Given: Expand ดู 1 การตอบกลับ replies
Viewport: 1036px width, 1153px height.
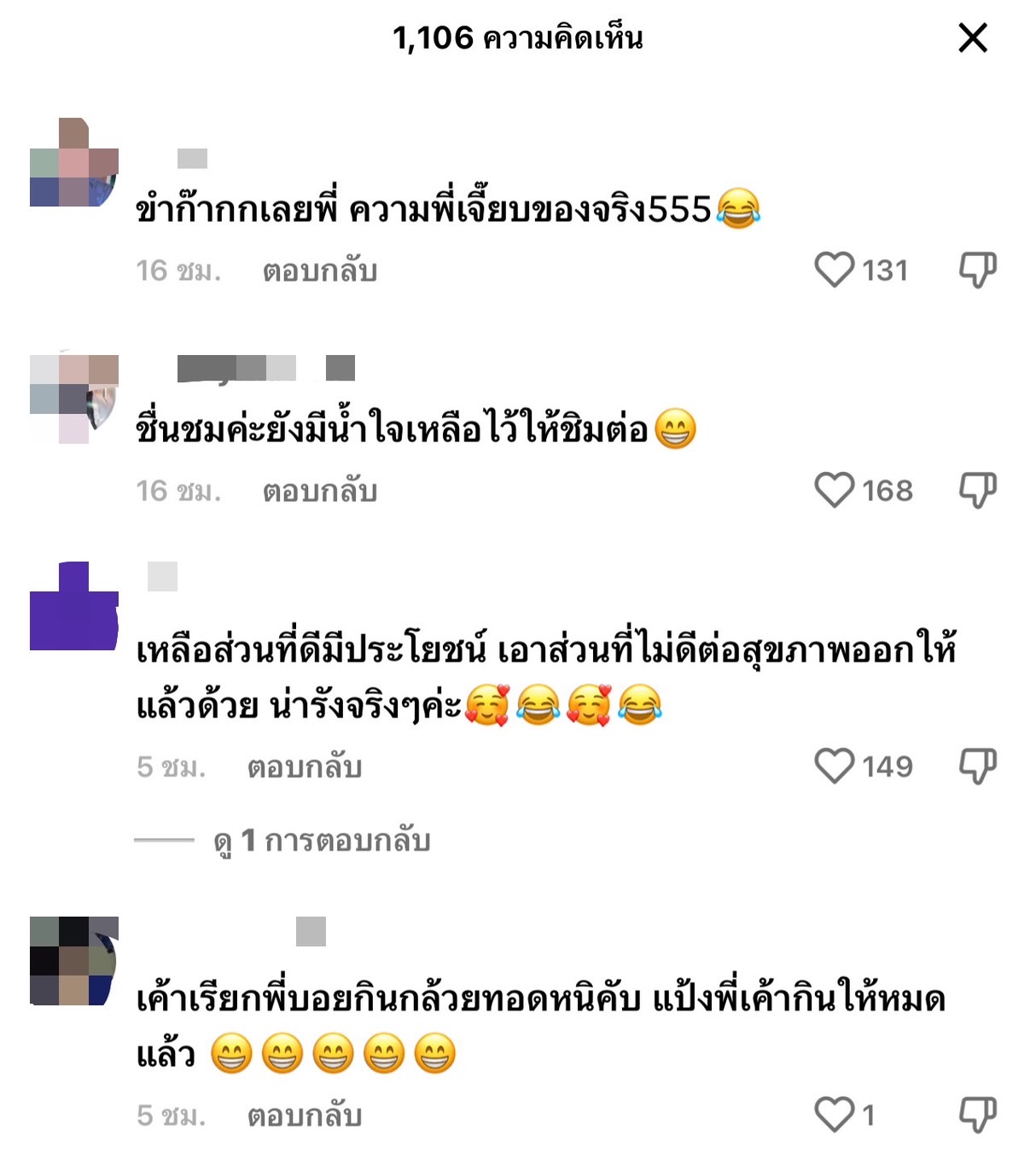Looking at the screenshot, I should [322, 841].
